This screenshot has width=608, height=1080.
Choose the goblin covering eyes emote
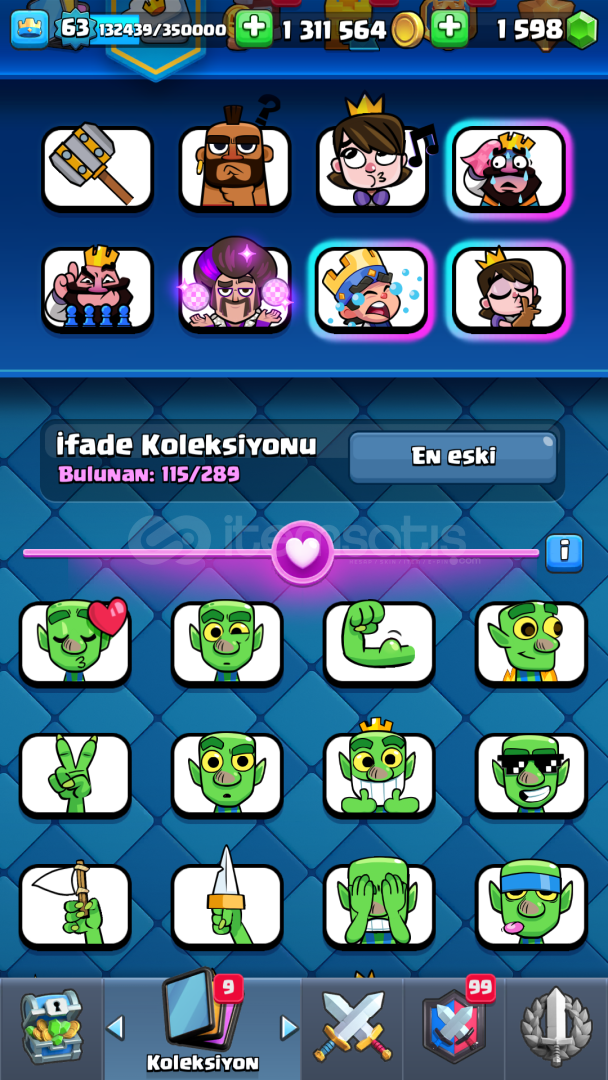(x=379, y=905)
